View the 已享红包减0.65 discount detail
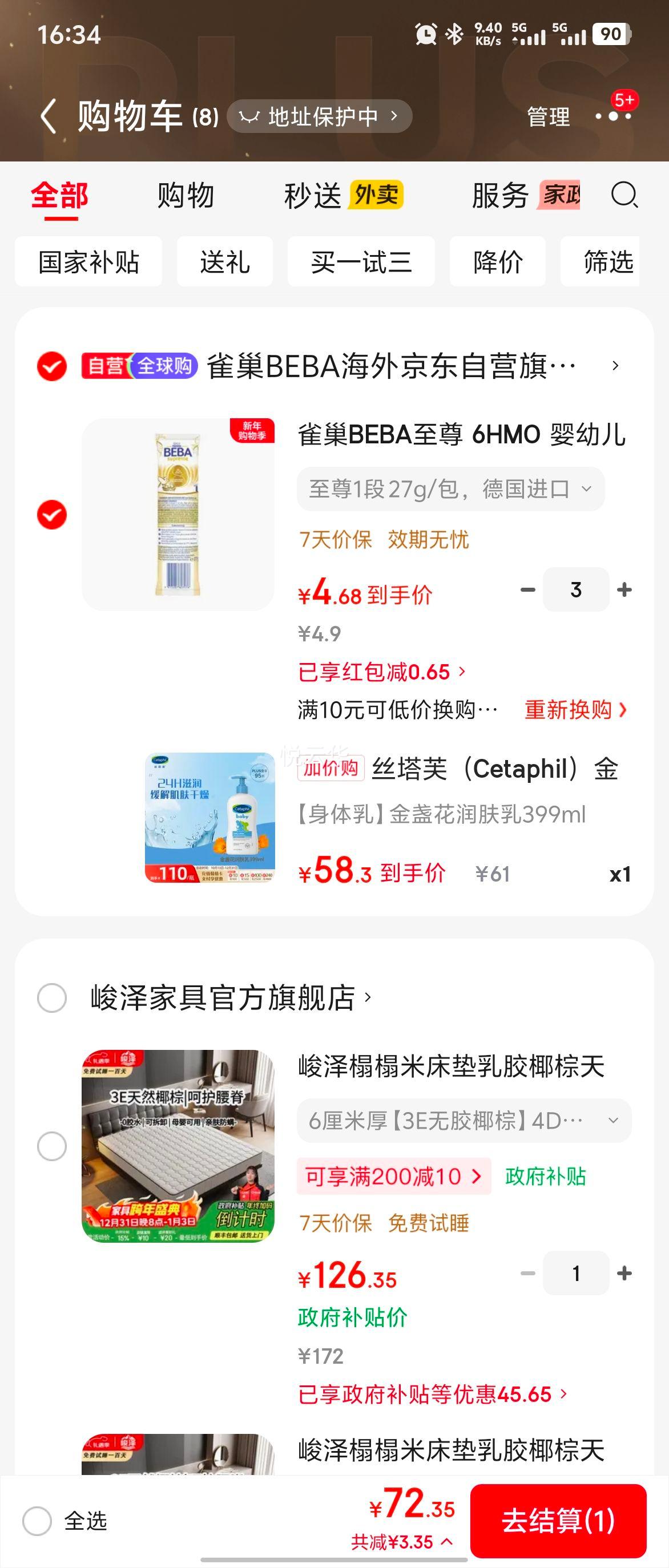 [377, 672]
